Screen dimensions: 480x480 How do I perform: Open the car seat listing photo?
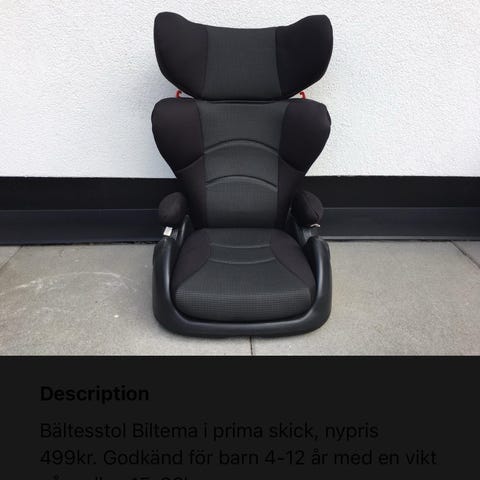(240, 178)
